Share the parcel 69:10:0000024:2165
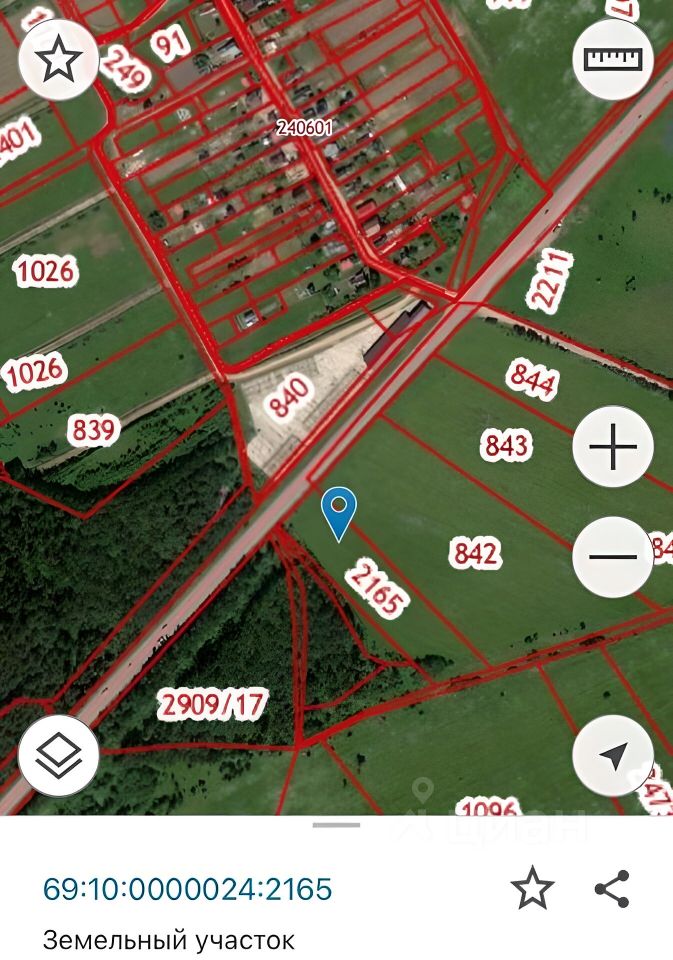Viewport: 673px width, 960px height. point(611,888)
